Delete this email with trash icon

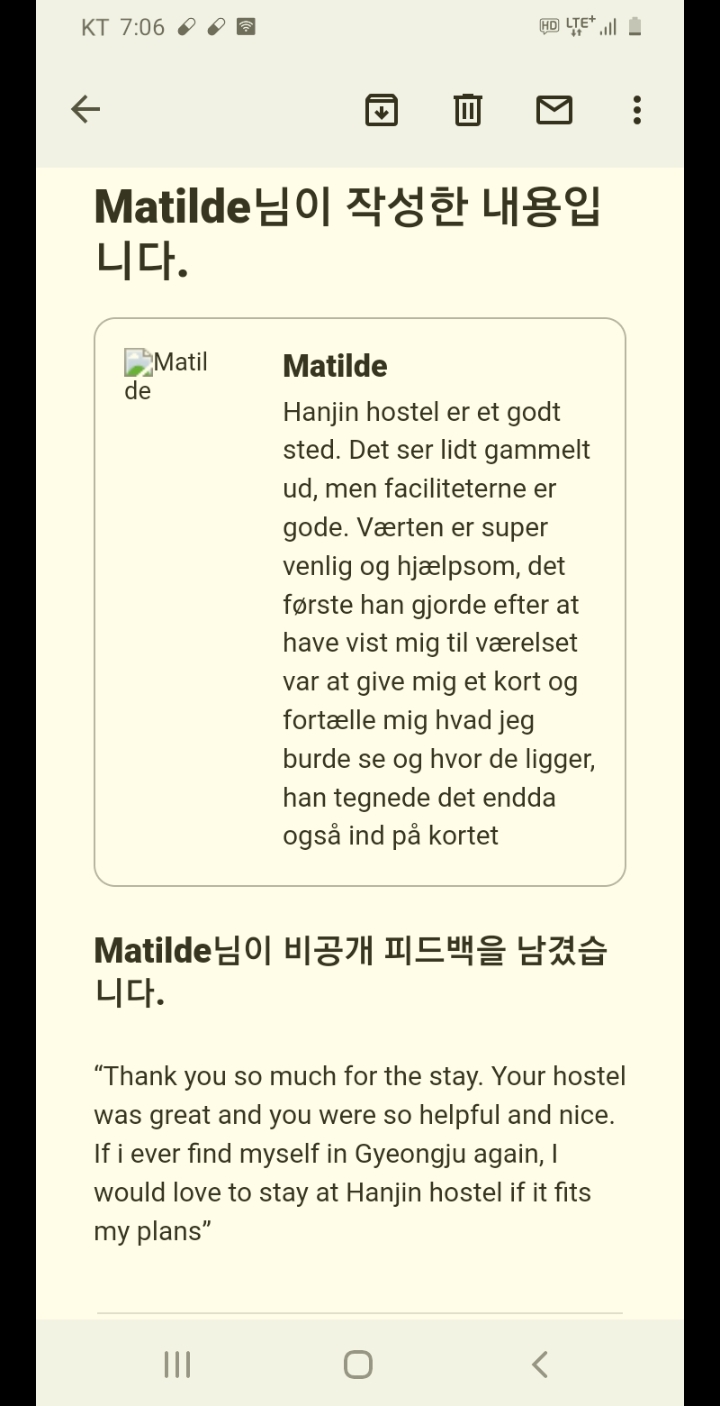pos(468,109)
